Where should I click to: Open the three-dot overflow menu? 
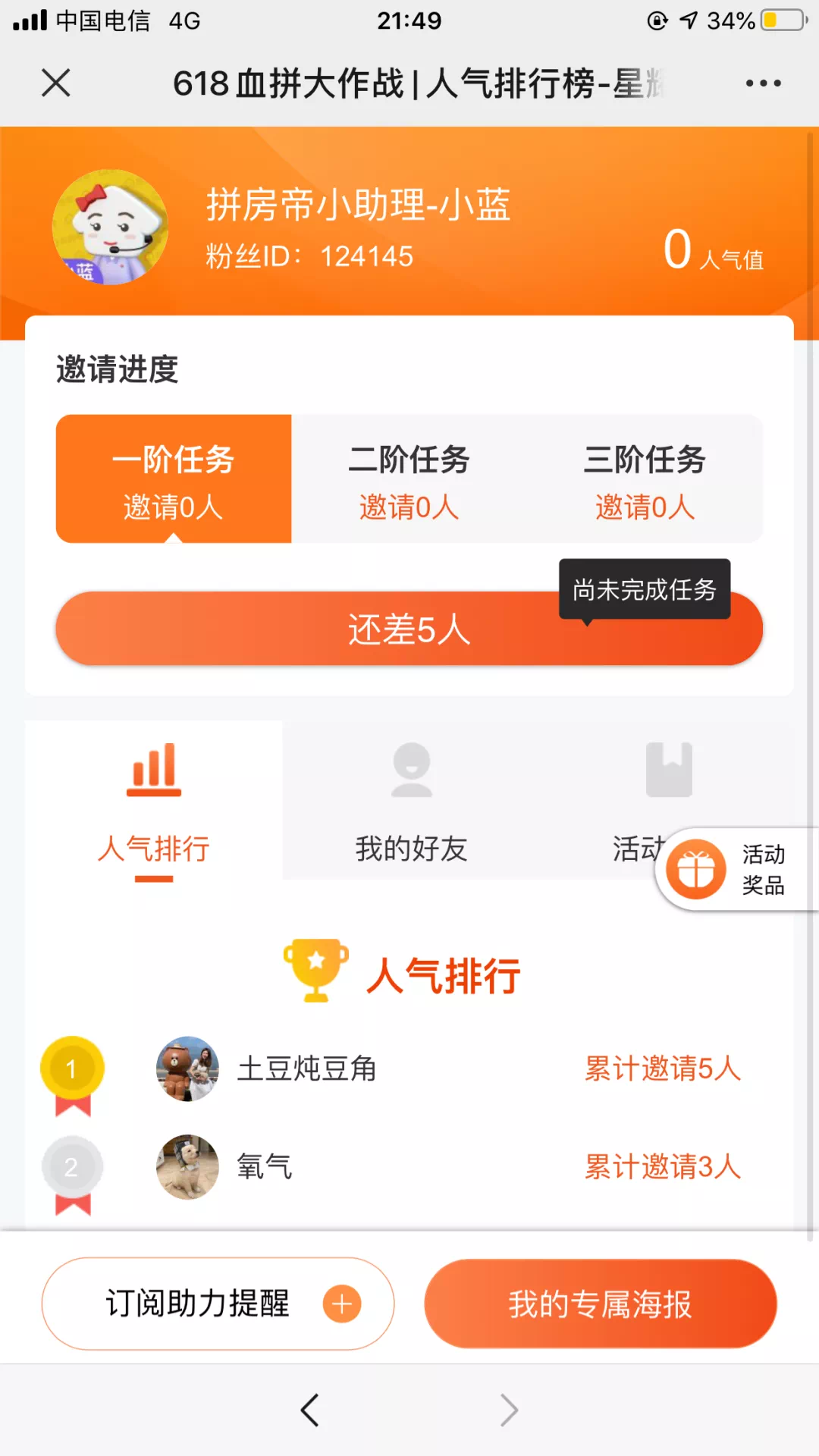coord(763,83)
